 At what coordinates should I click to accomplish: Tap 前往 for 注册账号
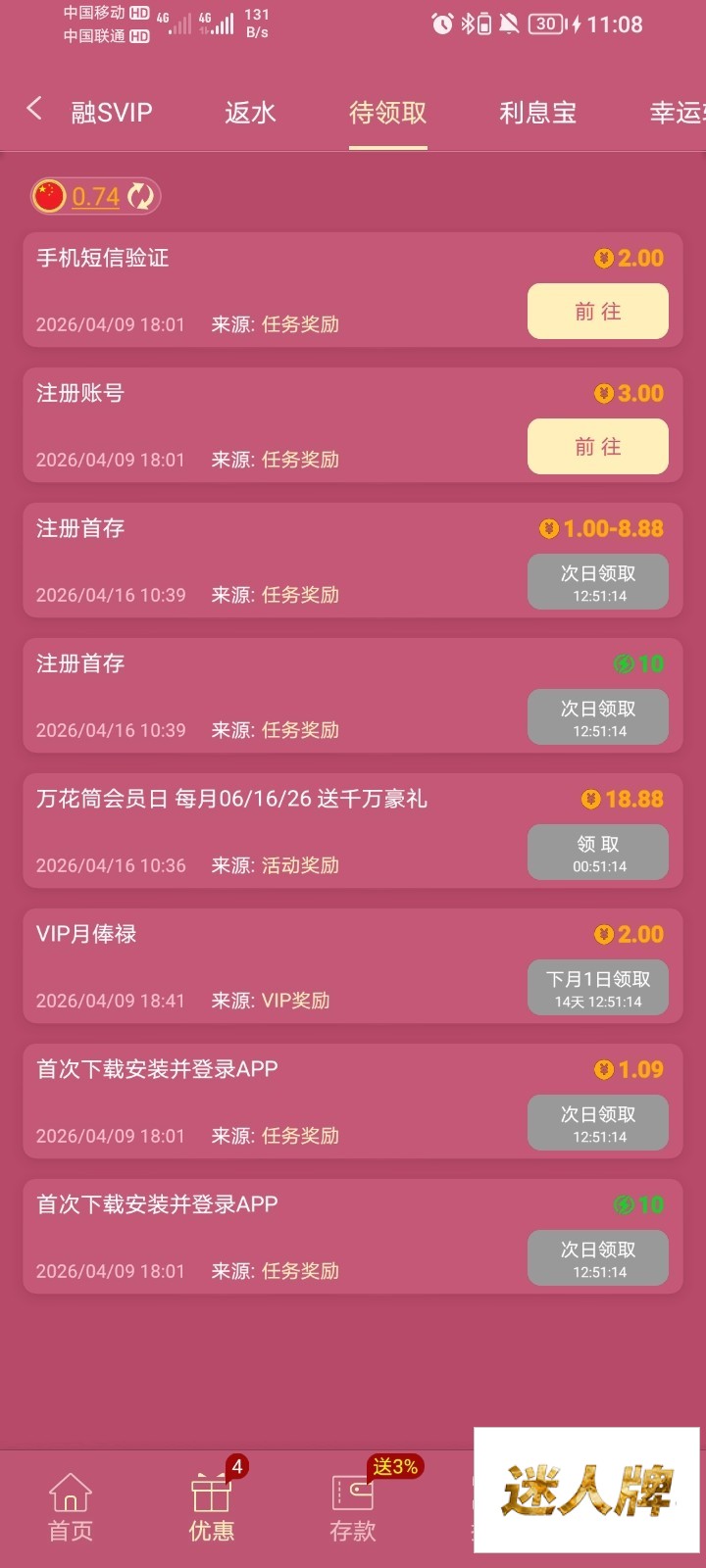coord(597,447)
